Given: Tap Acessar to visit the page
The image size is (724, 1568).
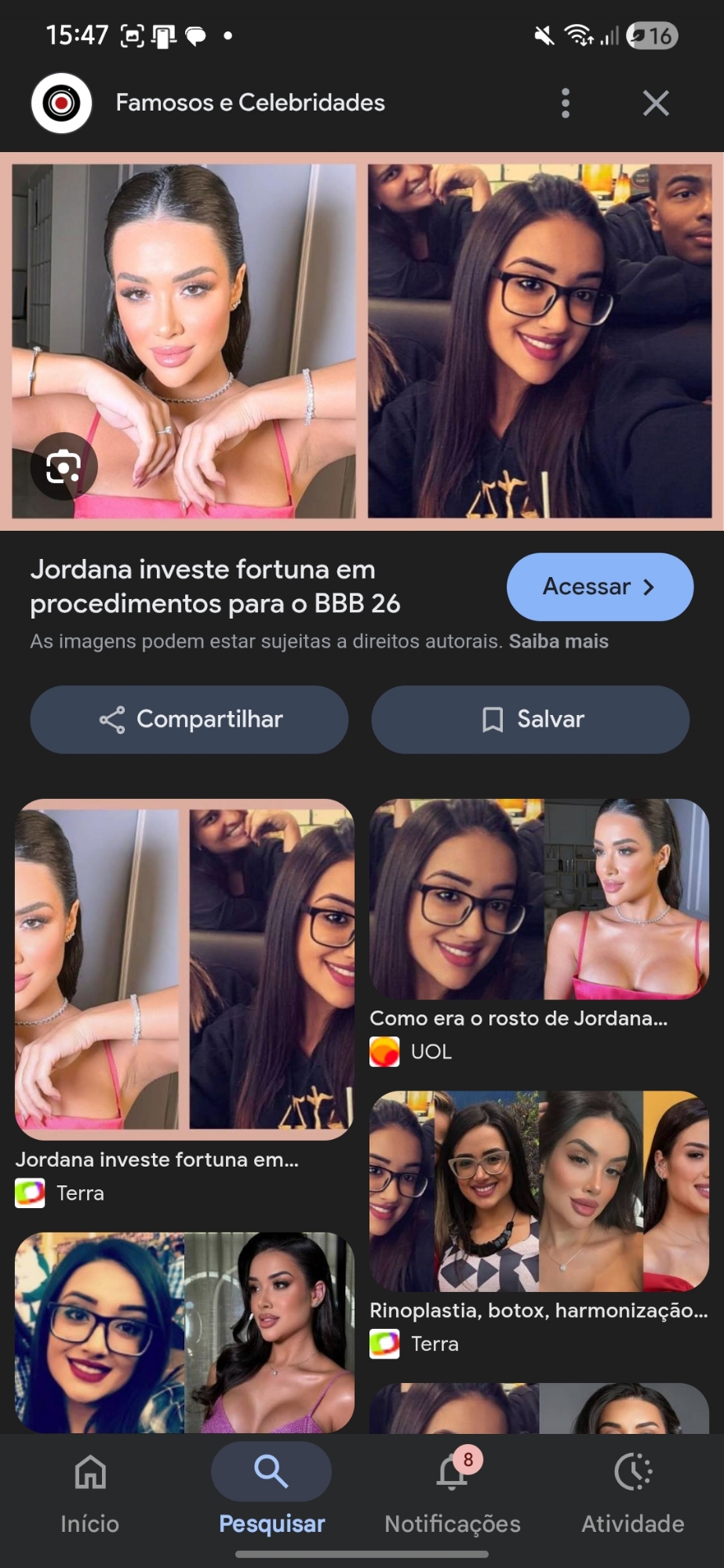Looking at the screenshot, I should click(599, 586).
